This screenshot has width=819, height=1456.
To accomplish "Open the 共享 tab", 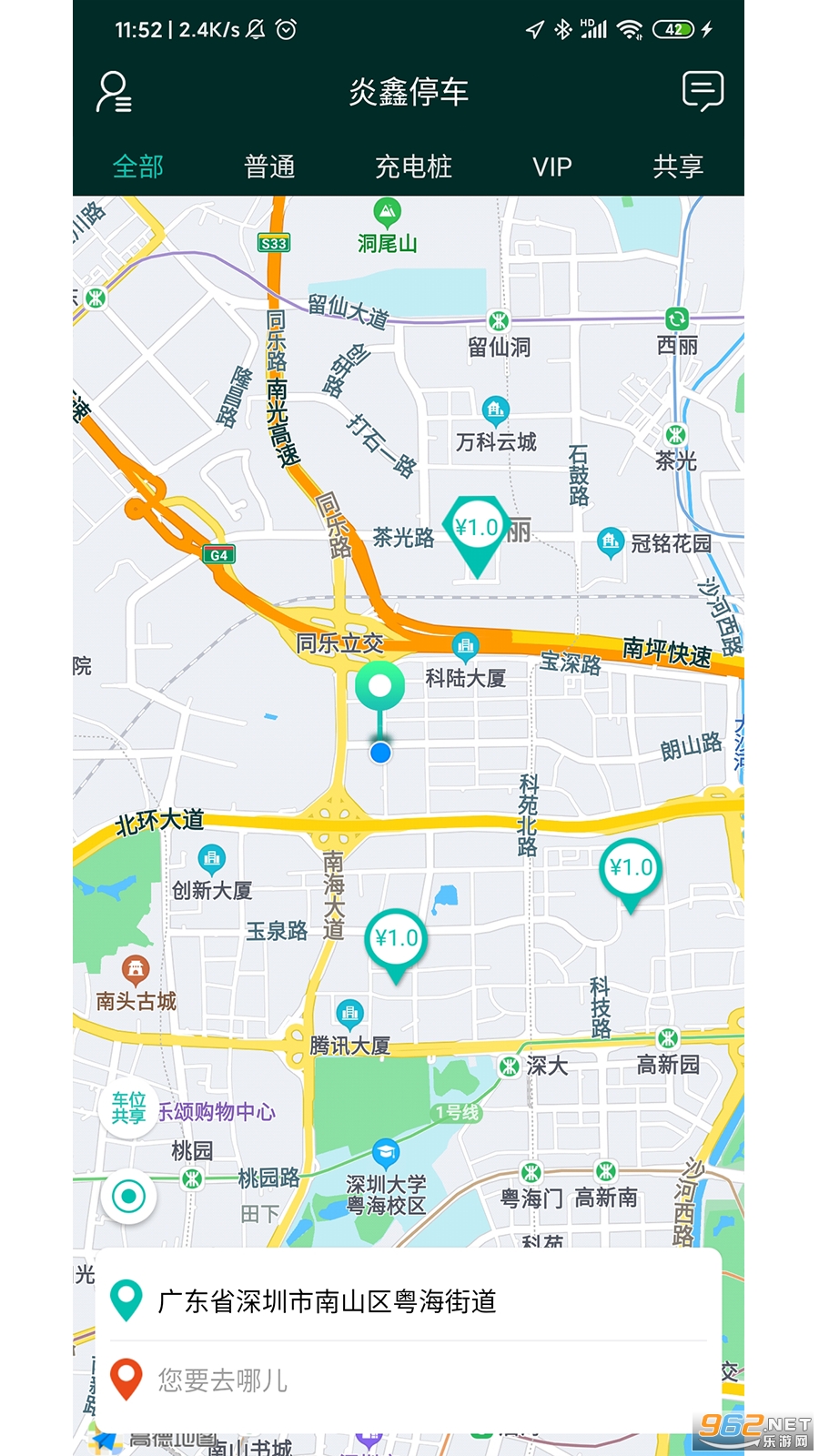I will [x=678, y=167].
